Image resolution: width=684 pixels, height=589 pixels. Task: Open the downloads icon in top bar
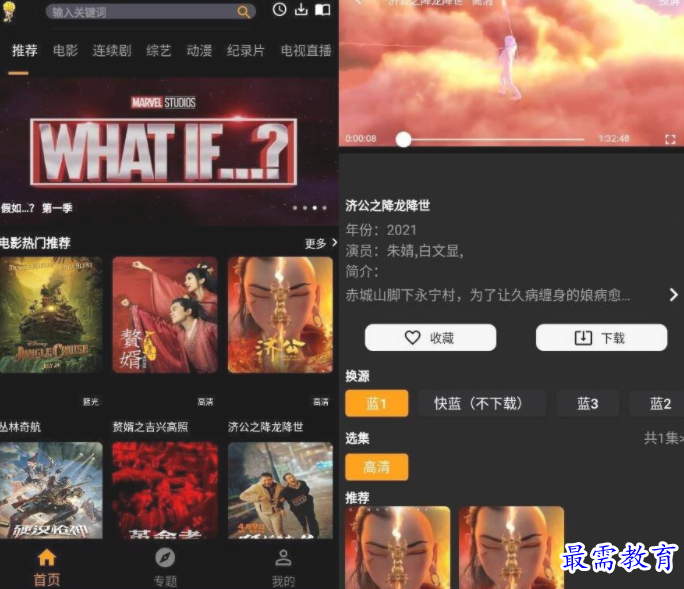(x=300, y=10)
